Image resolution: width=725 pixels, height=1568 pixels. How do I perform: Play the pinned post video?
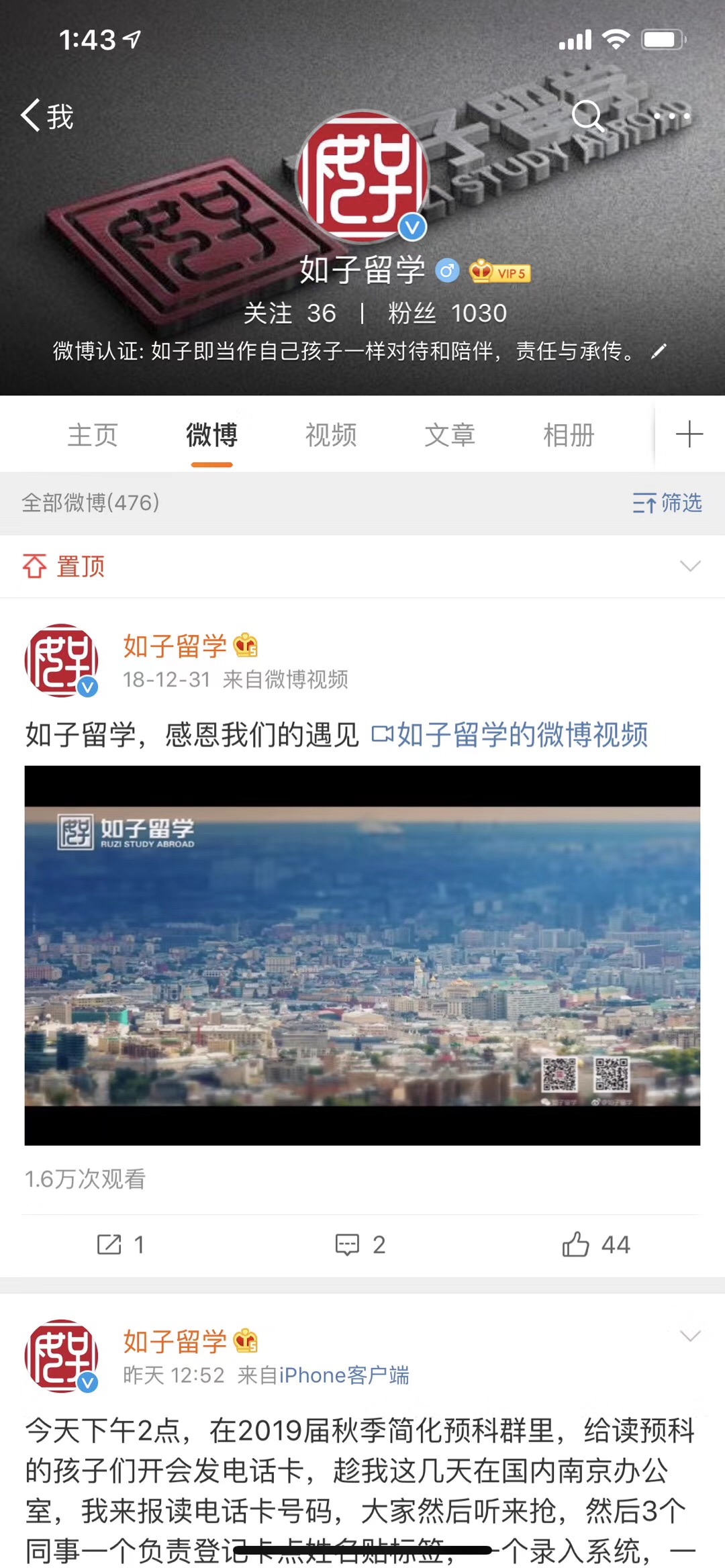click(362, 955)
